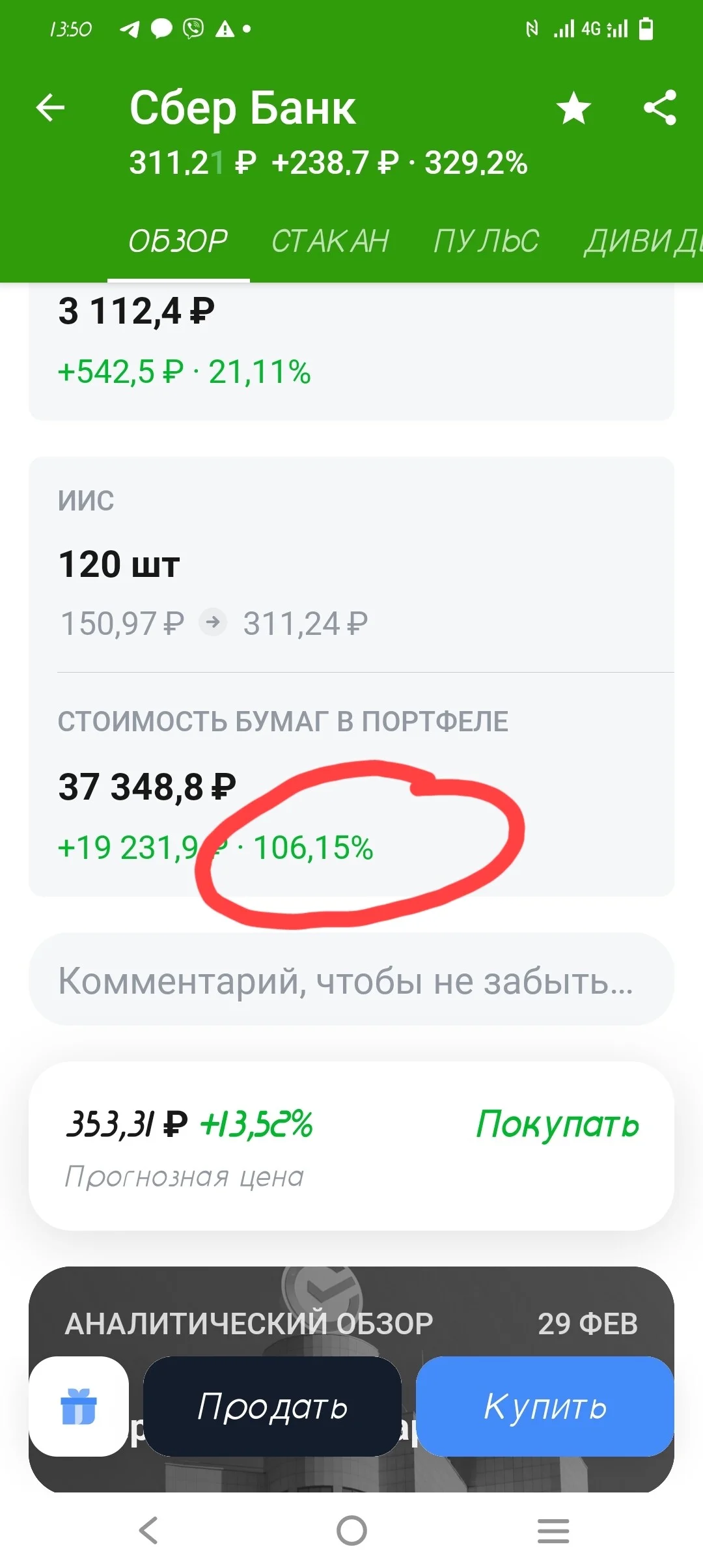Share the Сбер Банк stock page
Viewport: 703px width, 1568px height.
point(660,107)
